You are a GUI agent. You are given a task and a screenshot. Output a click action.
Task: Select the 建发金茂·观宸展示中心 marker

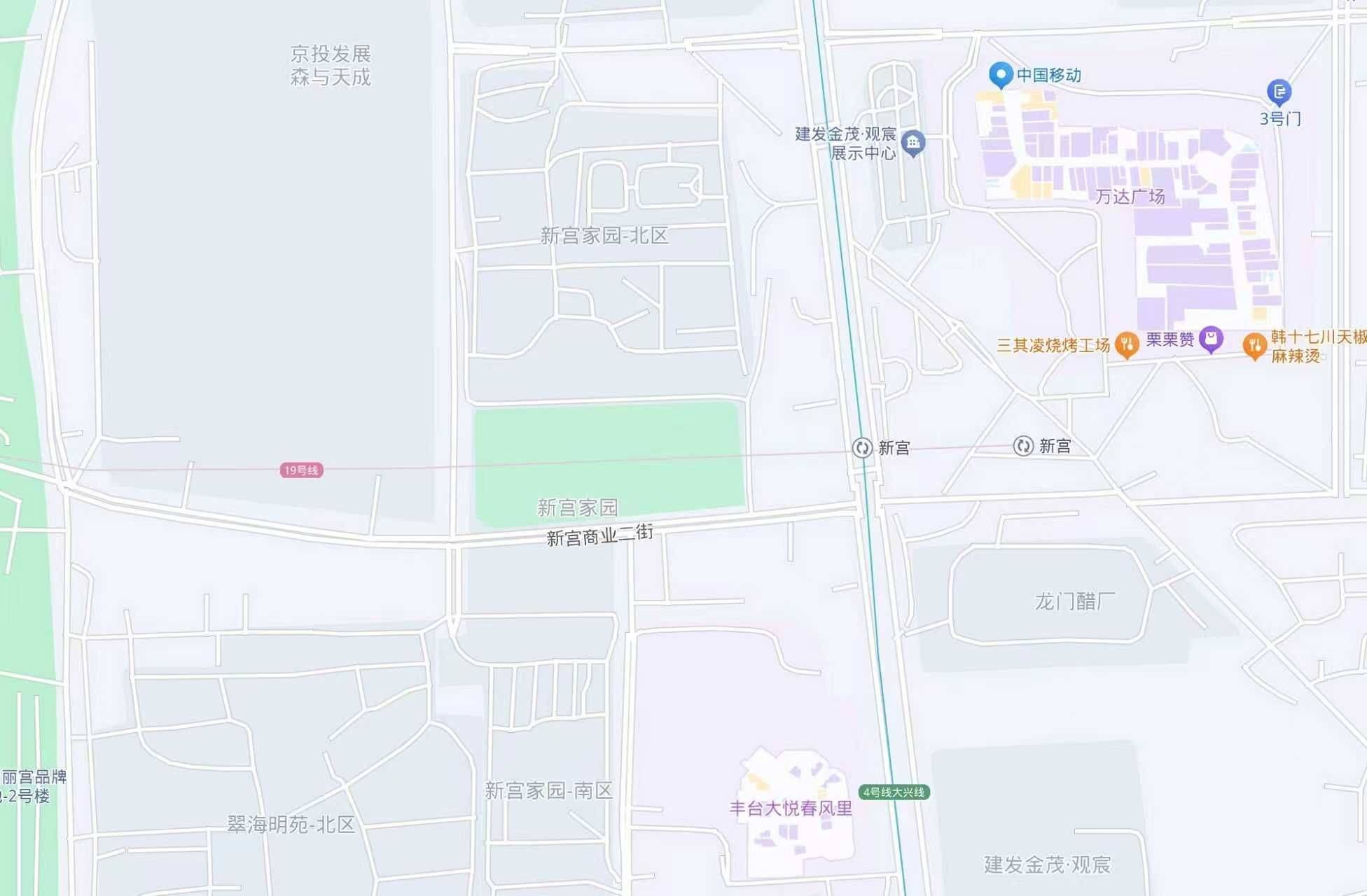pos(913,143)
